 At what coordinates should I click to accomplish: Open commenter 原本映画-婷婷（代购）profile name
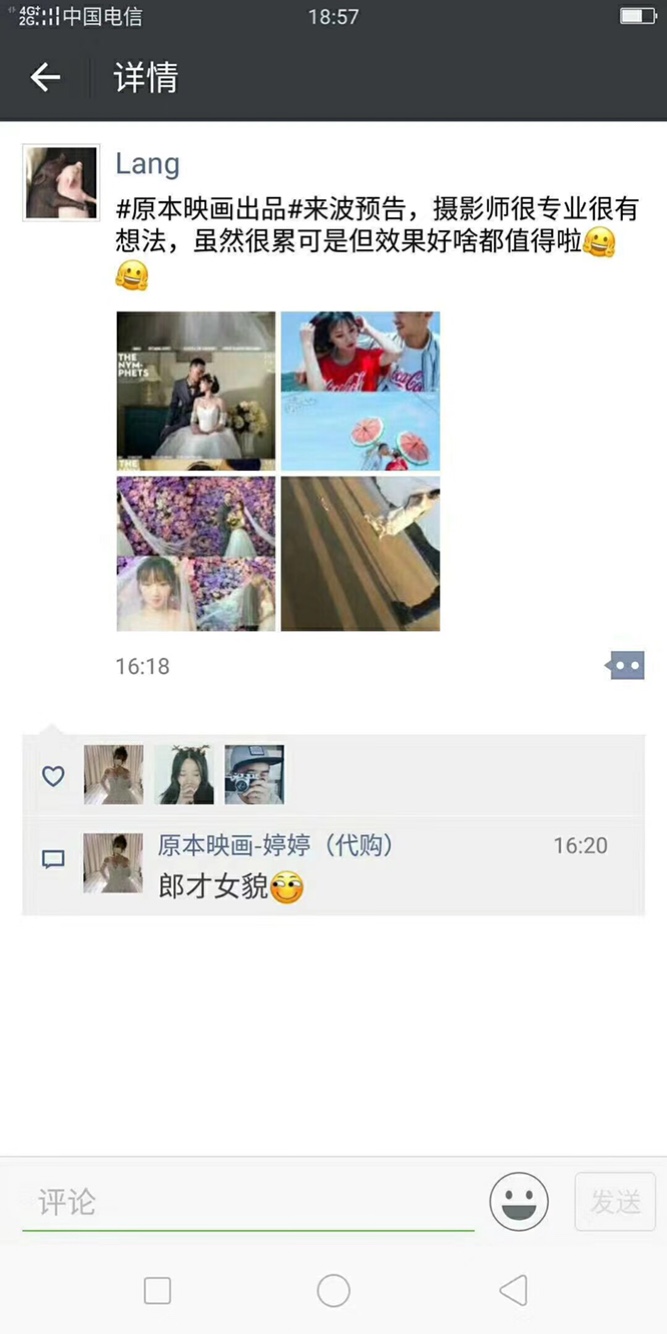(275, 846)
